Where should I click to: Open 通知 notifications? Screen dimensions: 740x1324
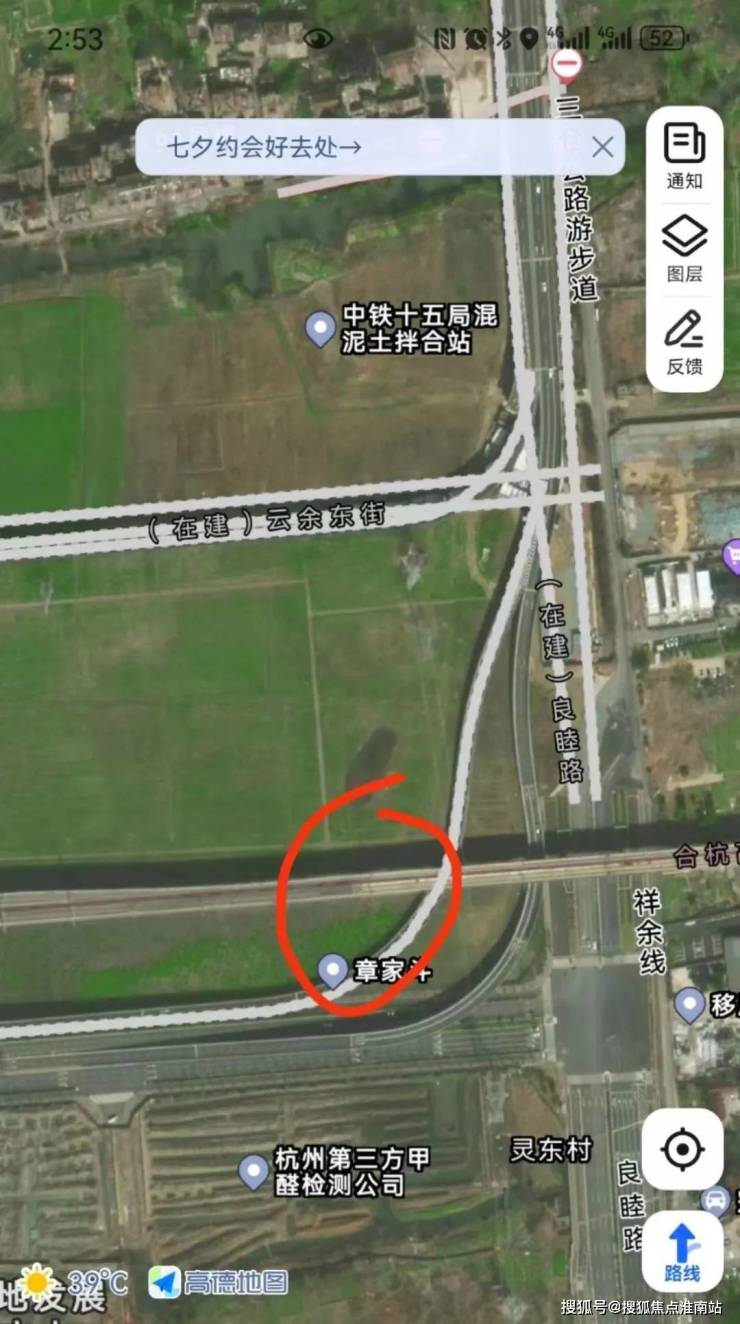pos(685,156)
